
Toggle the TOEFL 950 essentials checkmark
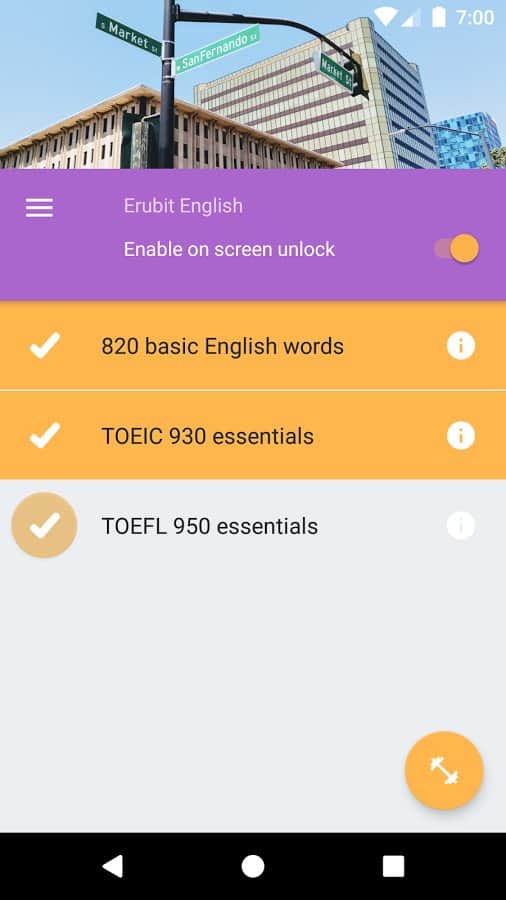click(44, 525)
